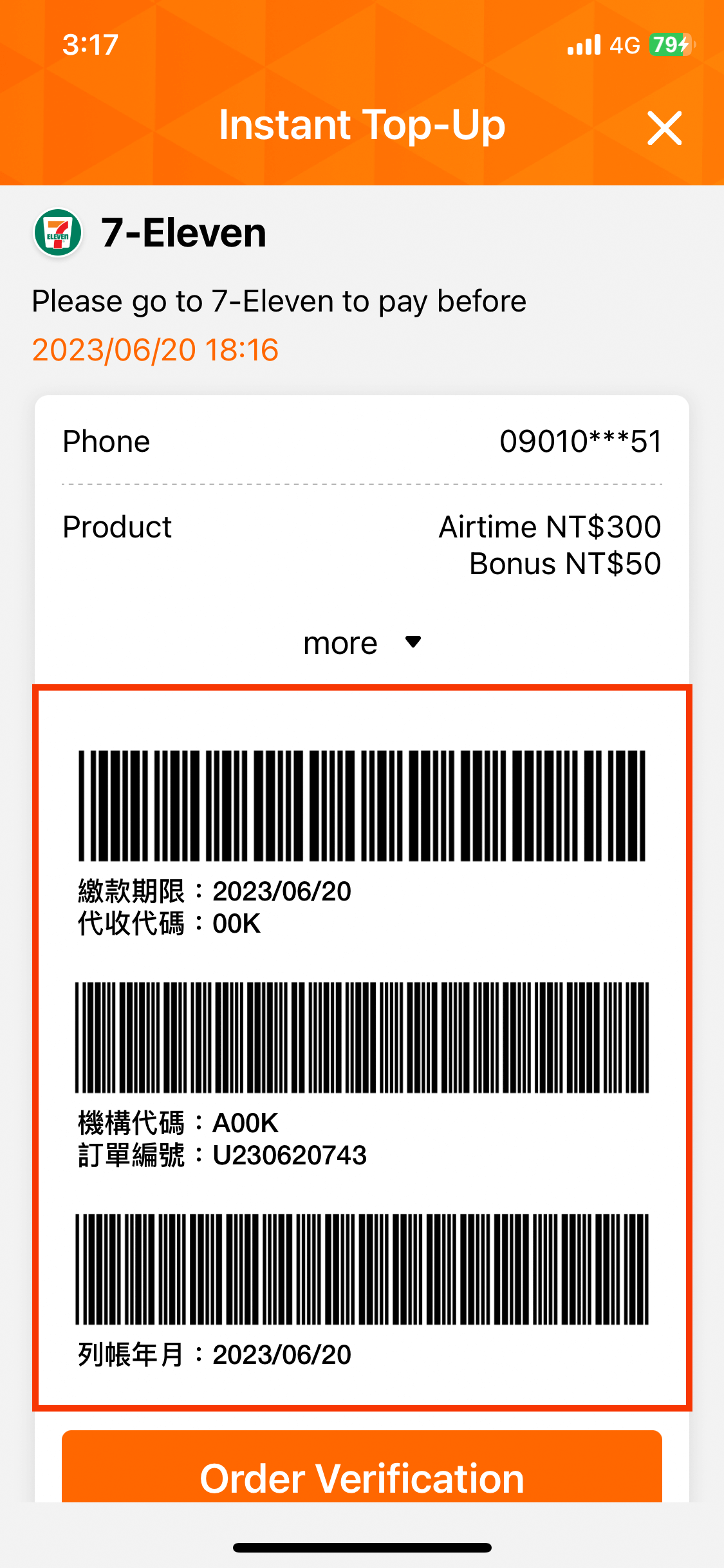Expand the more details section
Screen dimensions: 724x1568
tap(362, 642)
